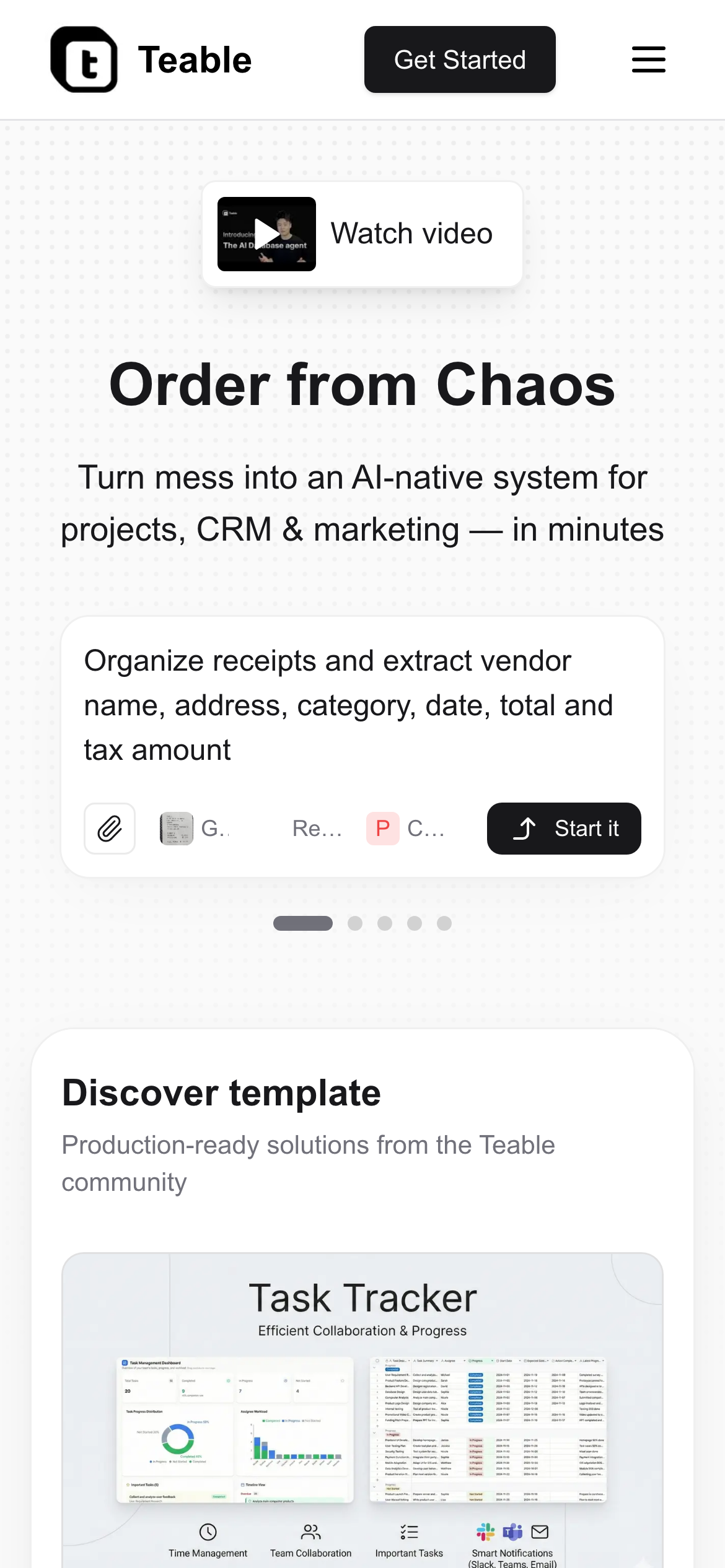Viewport: 725px width, 1568px height.
Task: Open the hamburger menu
Action: pyautogui.click(x=648, y=59)
